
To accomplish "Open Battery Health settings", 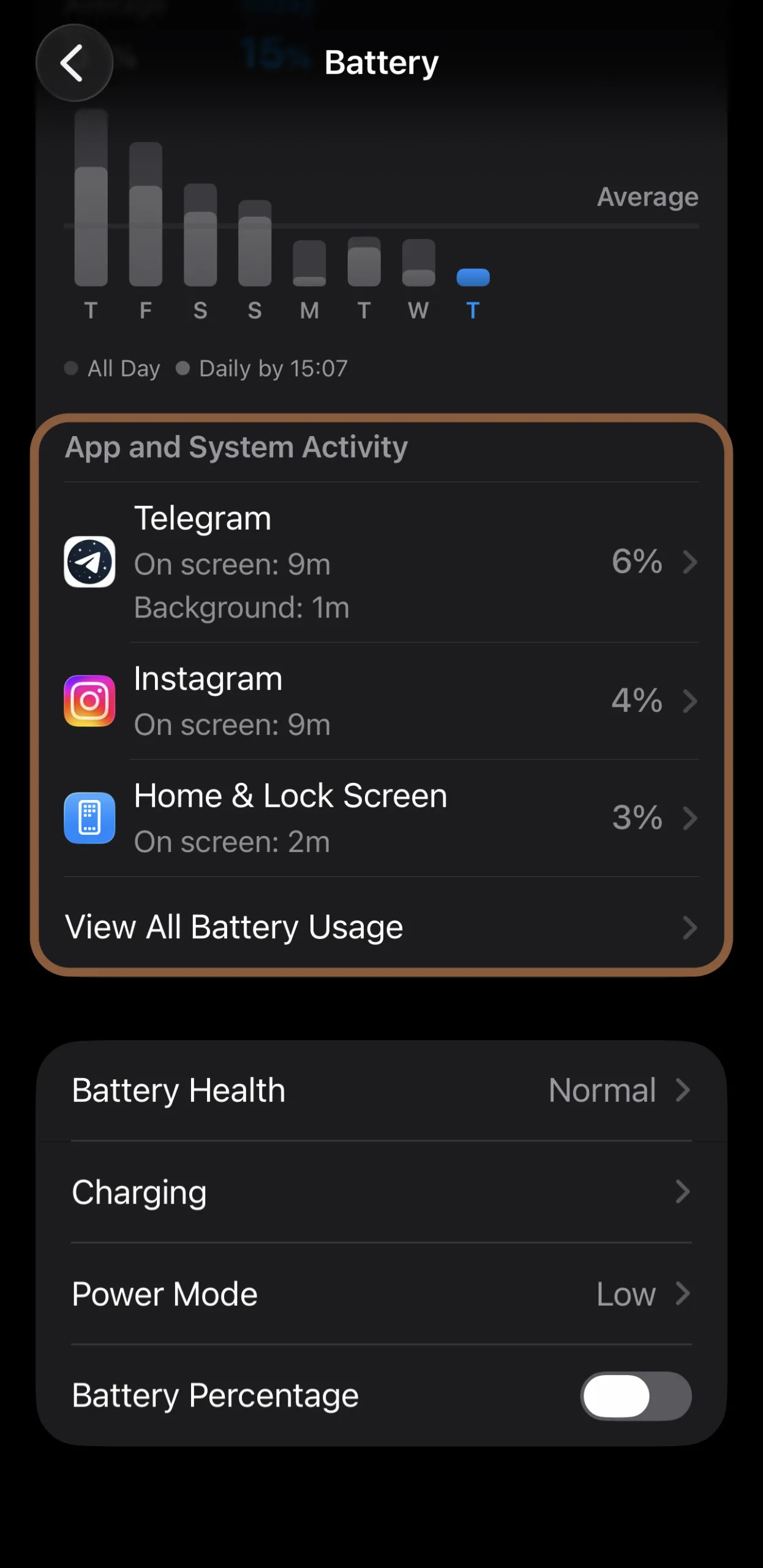I will point(381,1090).
